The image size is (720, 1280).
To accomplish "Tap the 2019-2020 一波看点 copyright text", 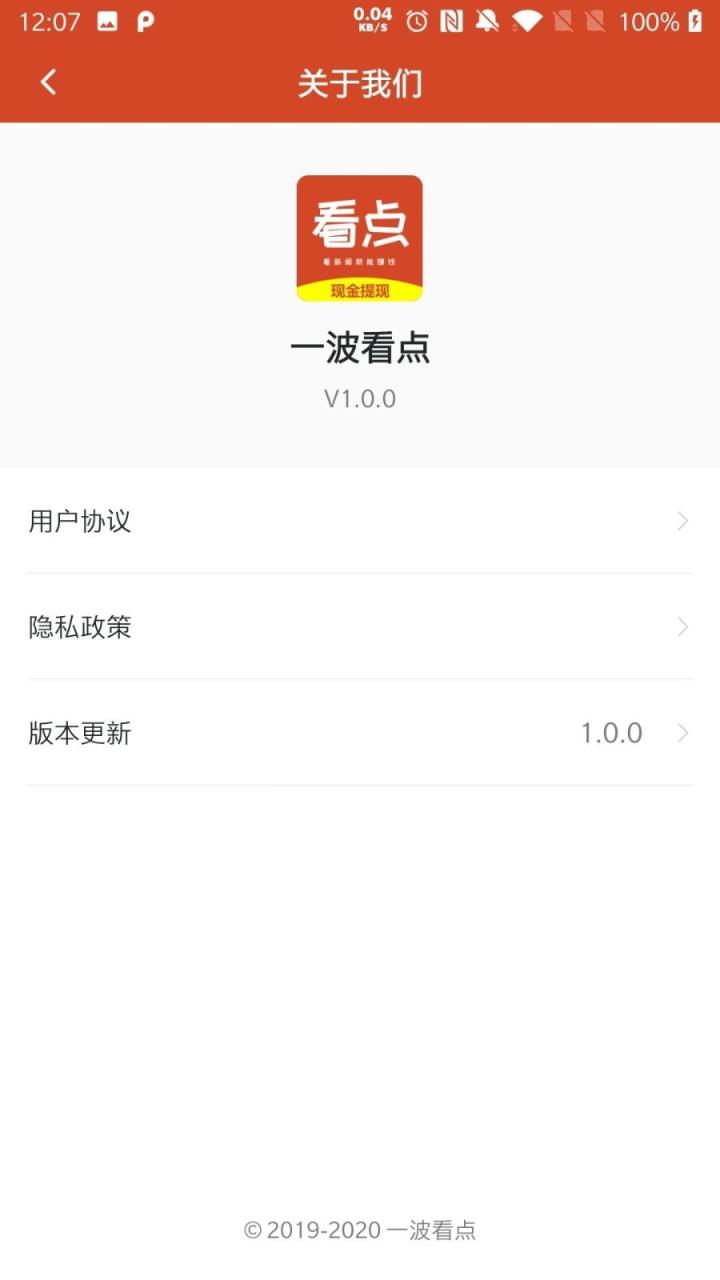I will (x=360, y=1231).
